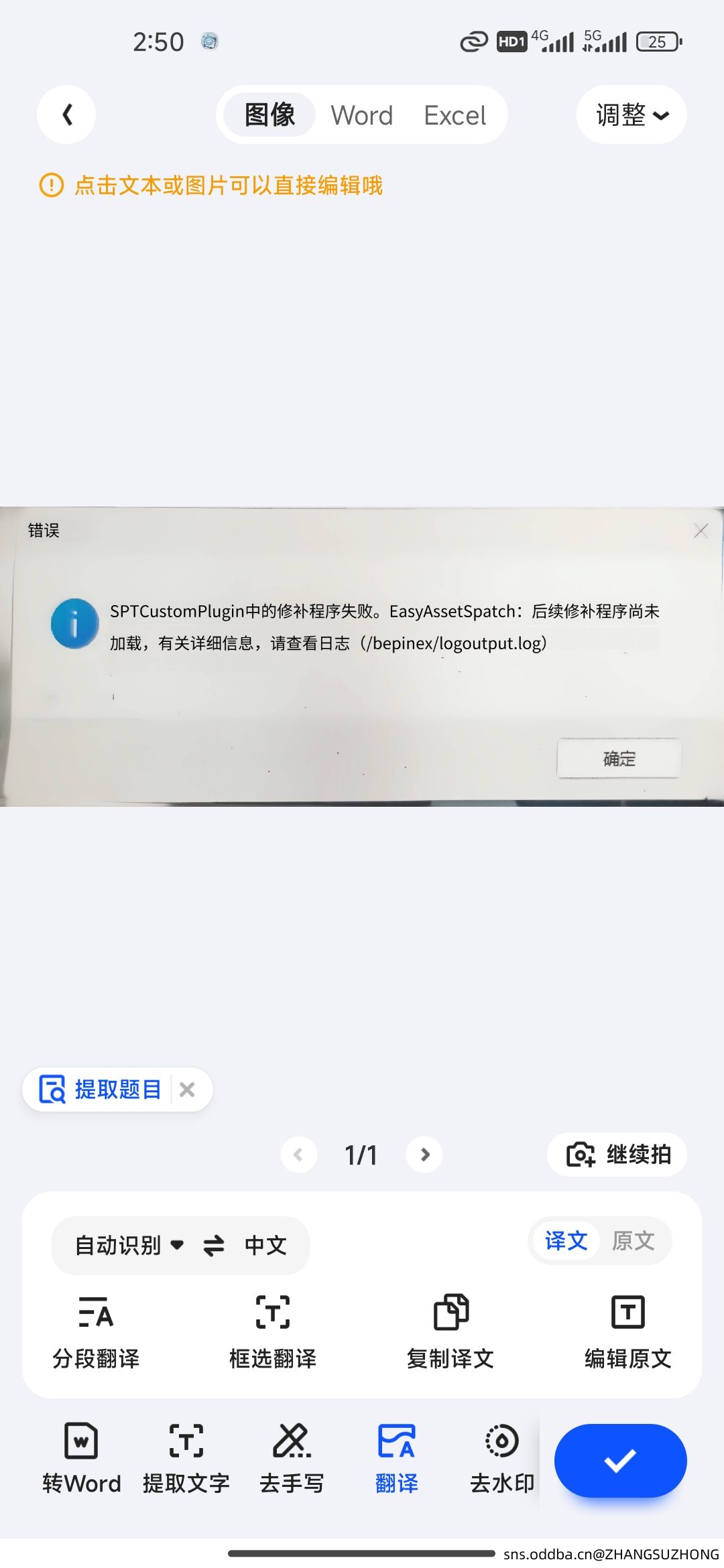Go back with the top-left arrow
This screenshot has width=724, height=1568.
pos(66,115)
